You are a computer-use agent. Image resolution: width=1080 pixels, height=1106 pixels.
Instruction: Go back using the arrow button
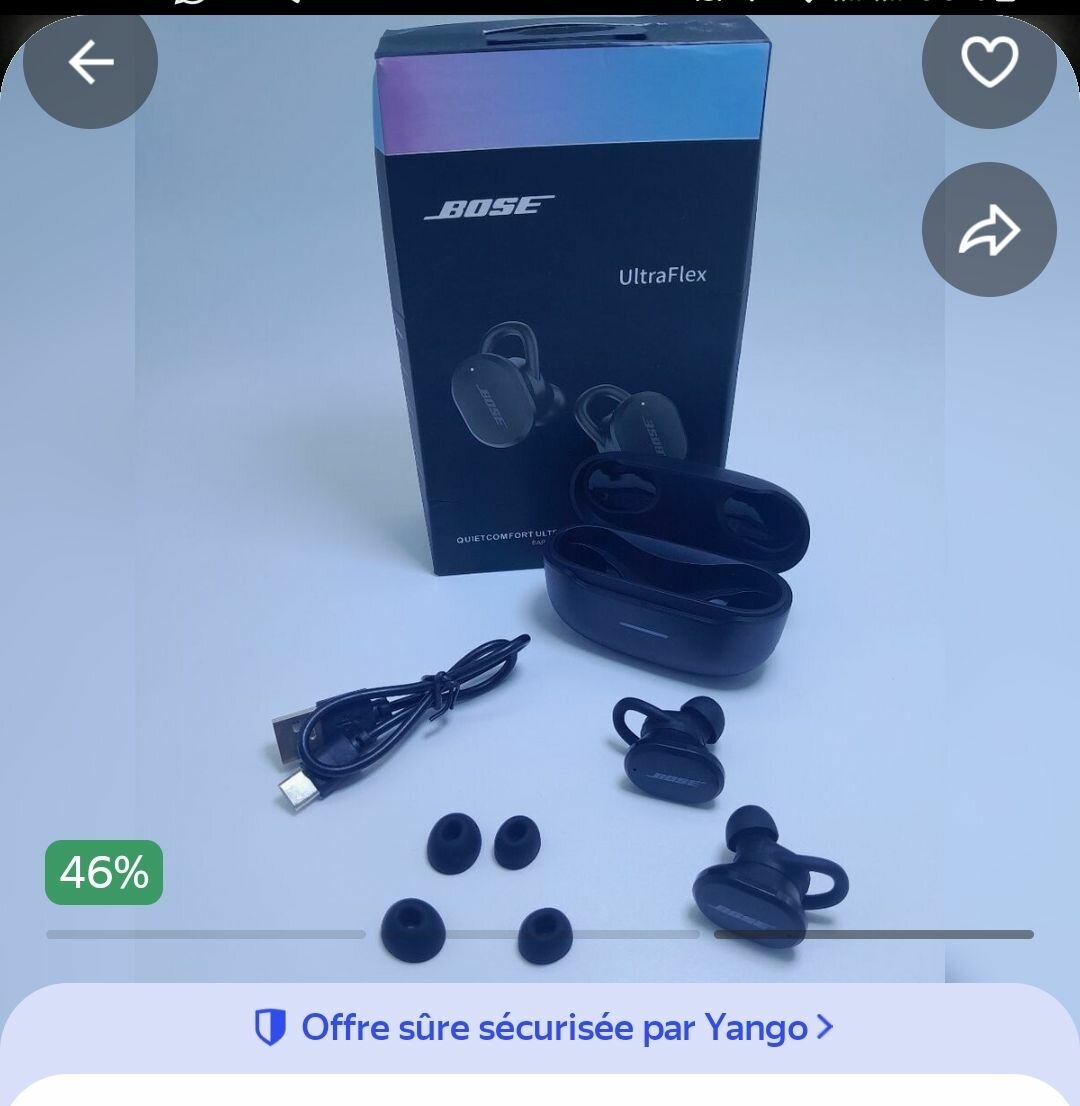tap(90, 63)
